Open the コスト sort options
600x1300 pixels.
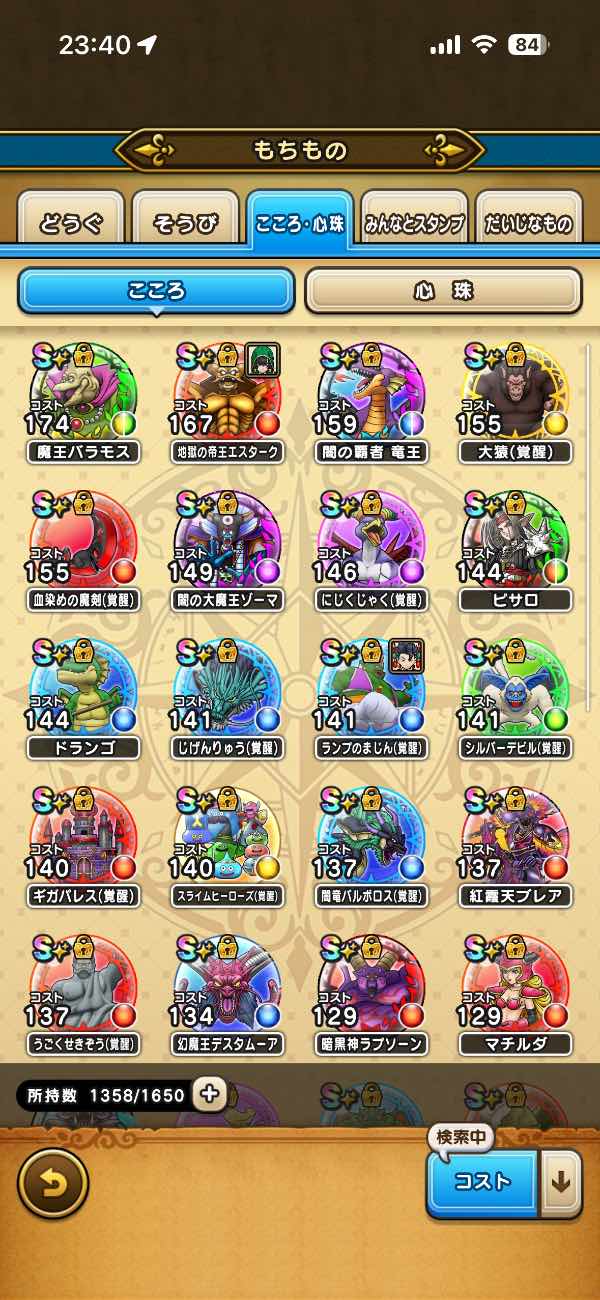coord(483,1182)
